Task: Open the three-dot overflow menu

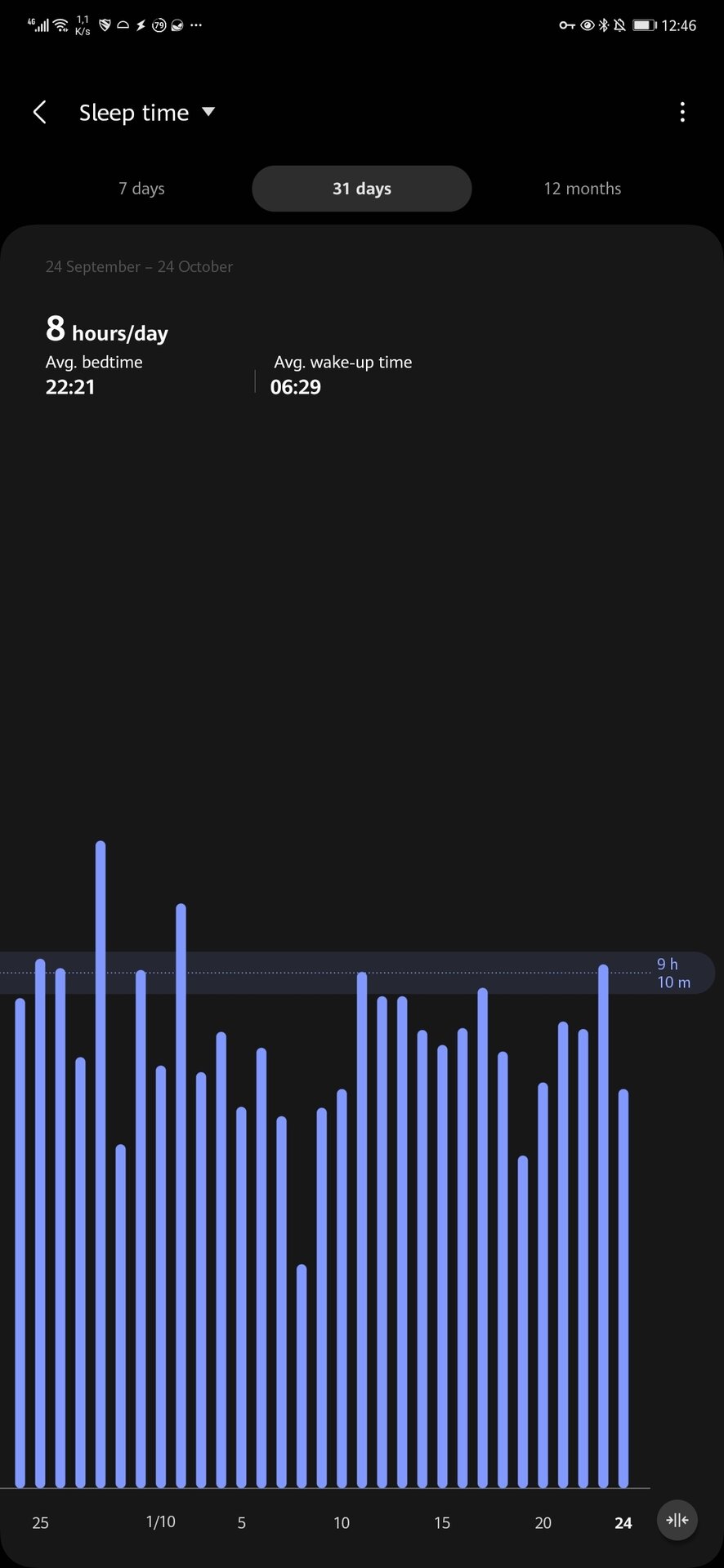Action: coord(682,113)
